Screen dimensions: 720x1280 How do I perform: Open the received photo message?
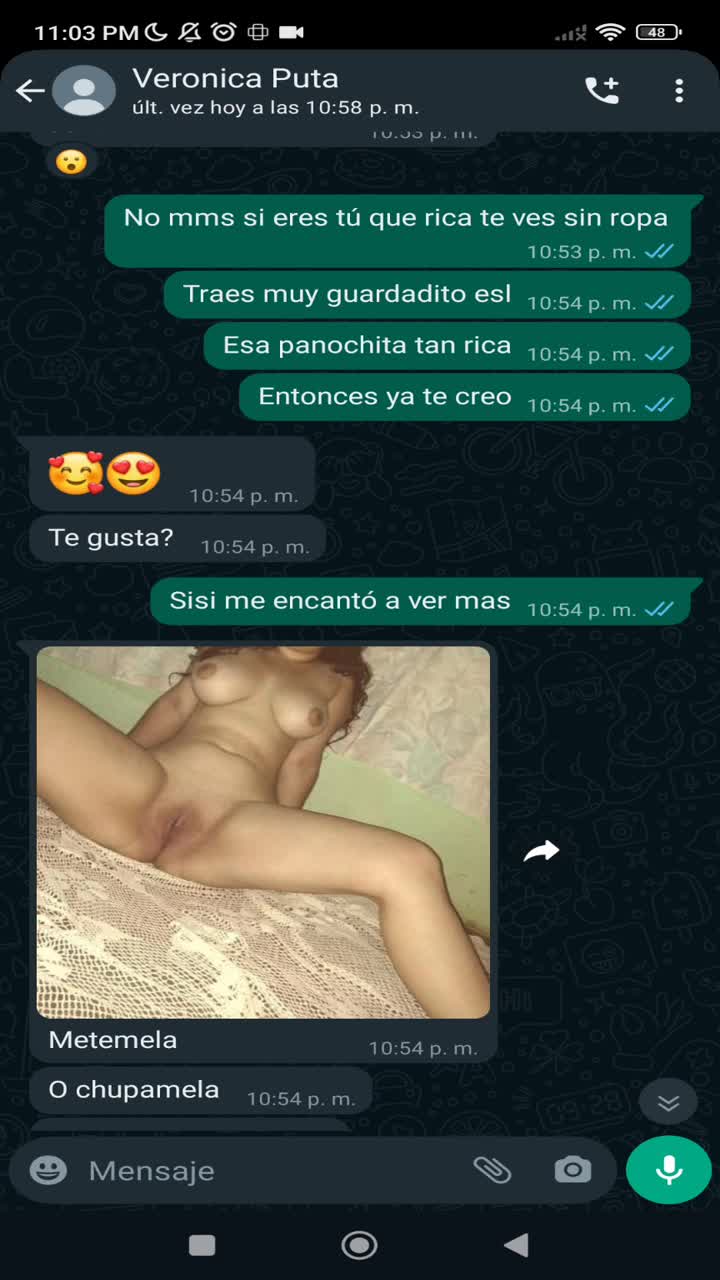click(x=263, y=832)
